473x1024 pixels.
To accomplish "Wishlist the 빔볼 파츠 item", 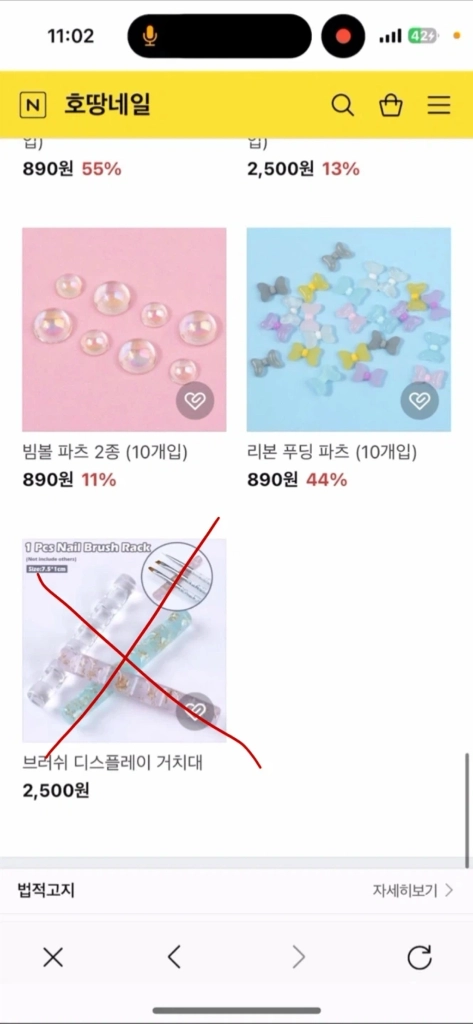I will [195, 400].
